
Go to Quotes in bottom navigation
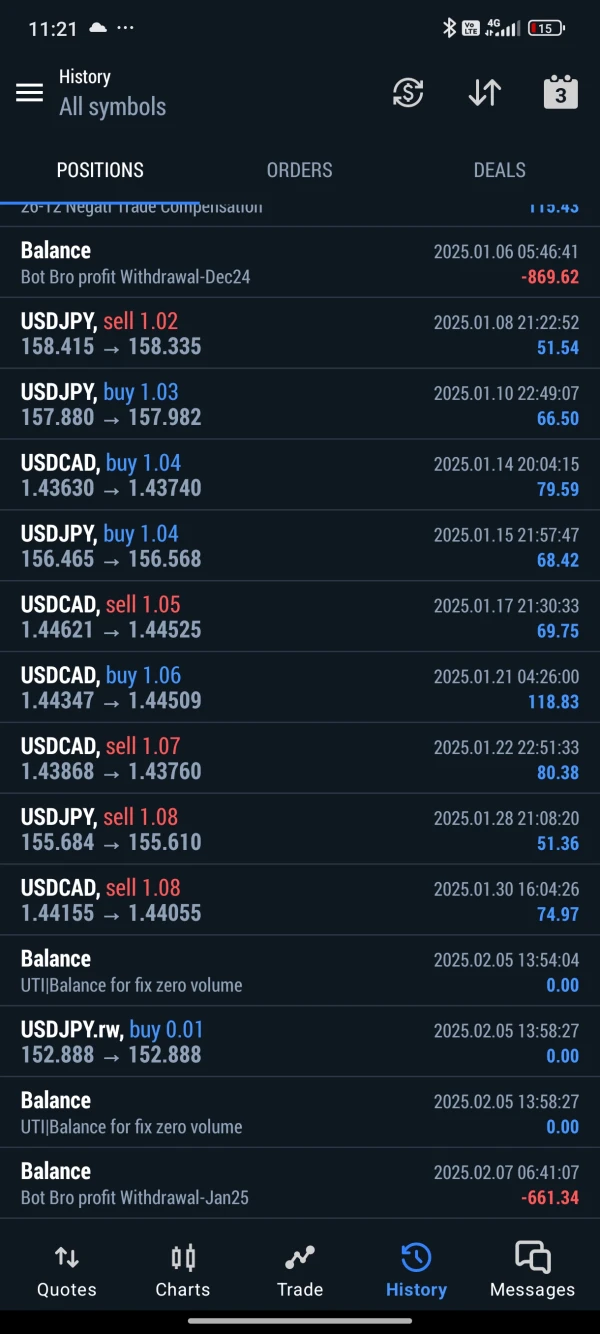(x=67, y=1270)
